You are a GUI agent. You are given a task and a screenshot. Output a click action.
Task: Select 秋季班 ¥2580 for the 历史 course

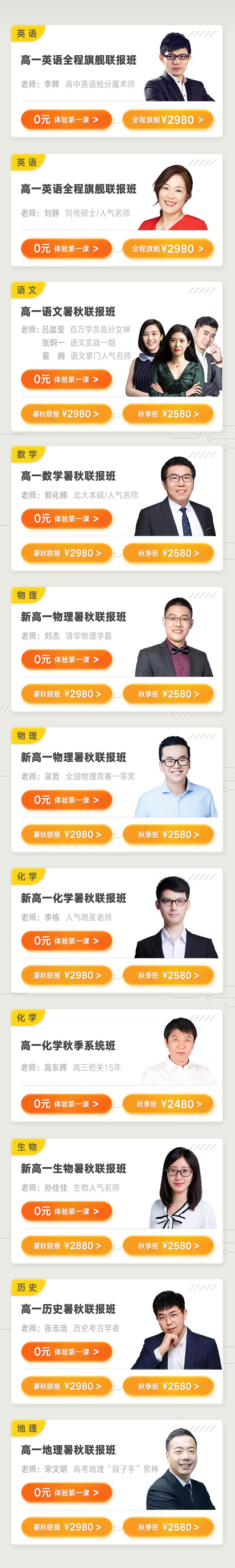click(x=167, y=1386)
